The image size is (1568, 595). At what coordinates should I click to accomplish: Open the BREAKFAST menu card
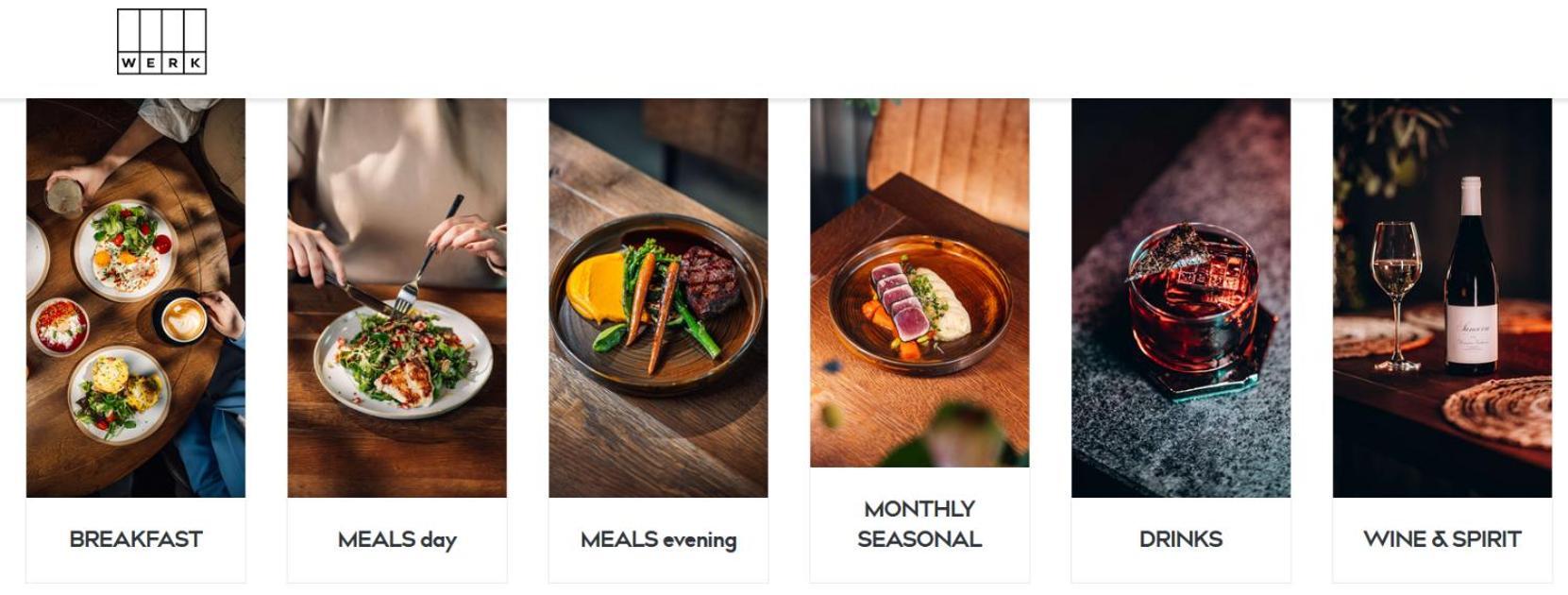(136, 538)
